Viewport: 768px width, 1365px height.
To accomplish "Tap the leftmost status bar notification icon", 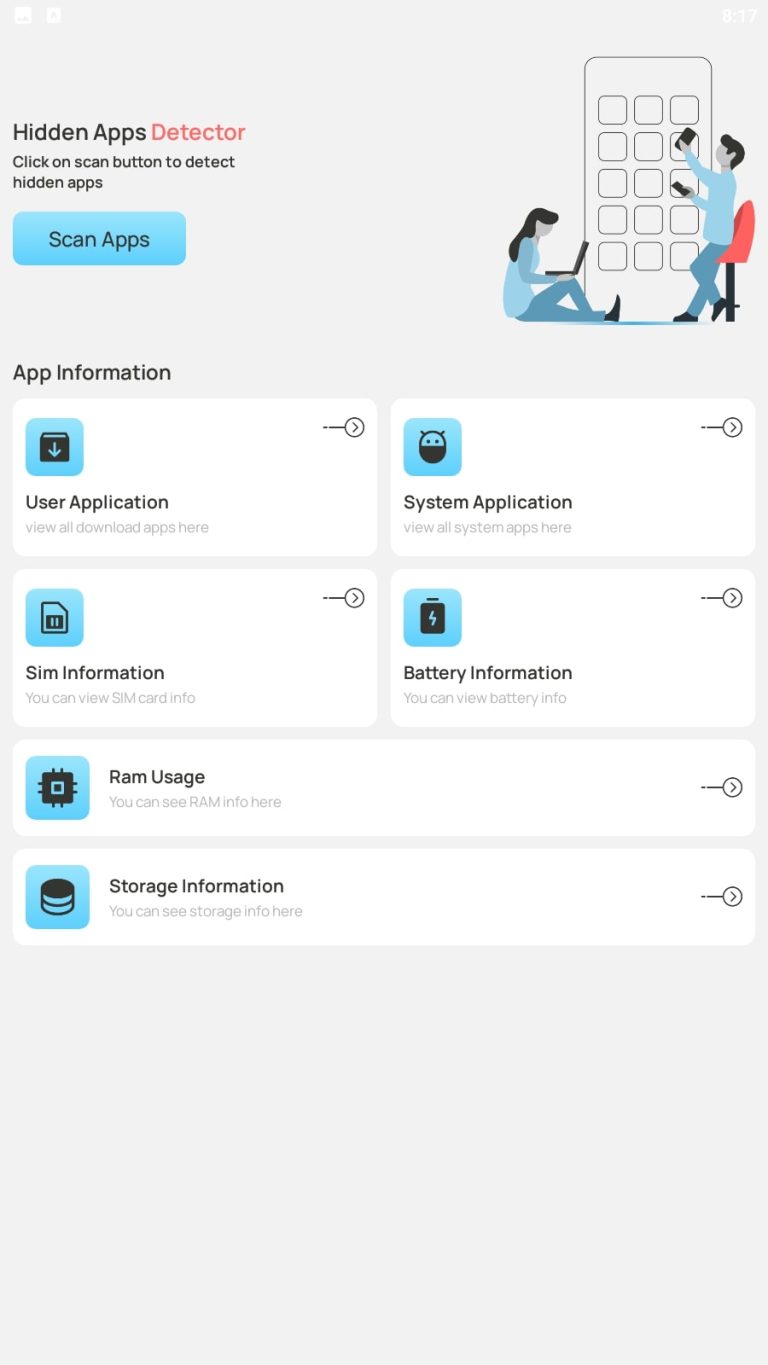I will click(x=22, y=15).
